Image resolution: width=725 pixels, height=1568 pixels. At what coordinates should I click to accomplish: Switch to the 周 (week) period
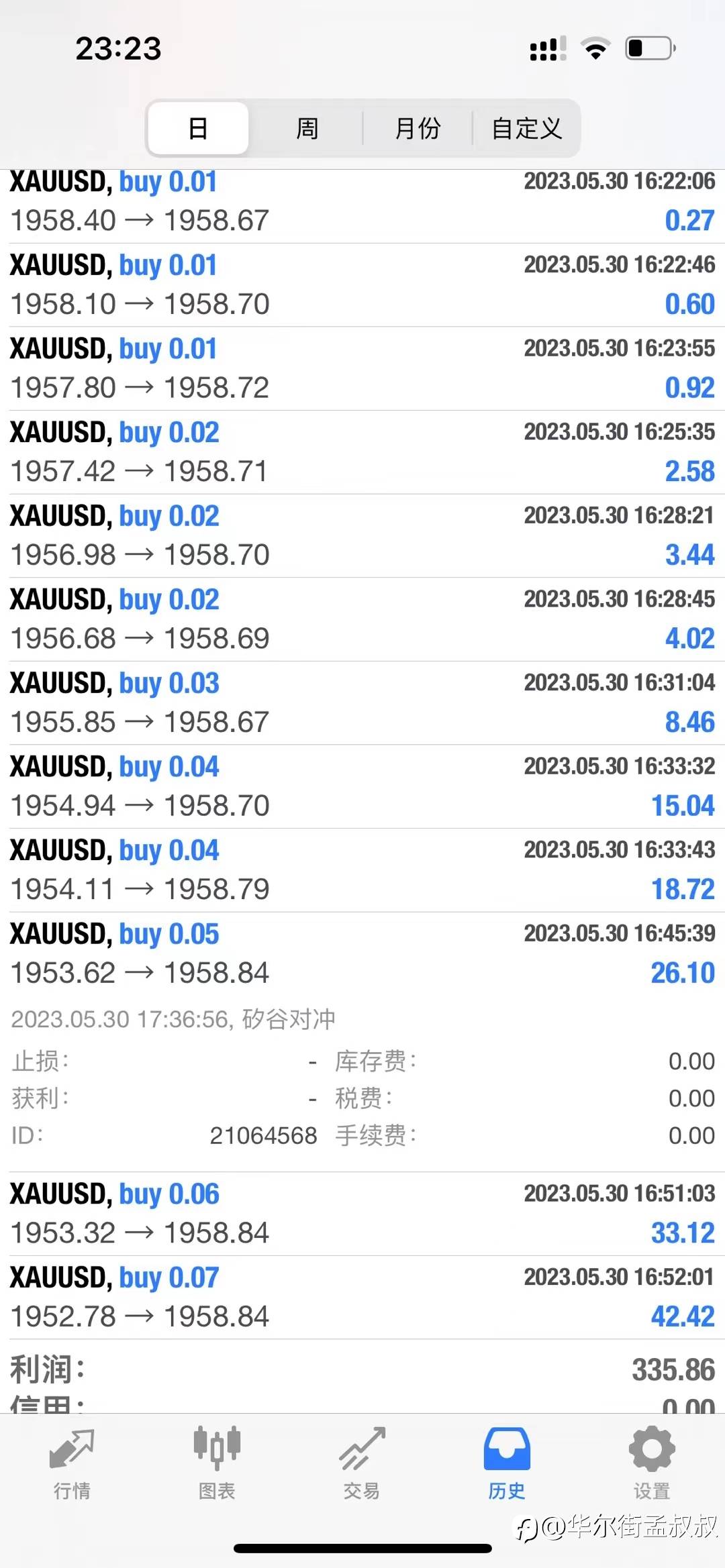coord(307,128)
